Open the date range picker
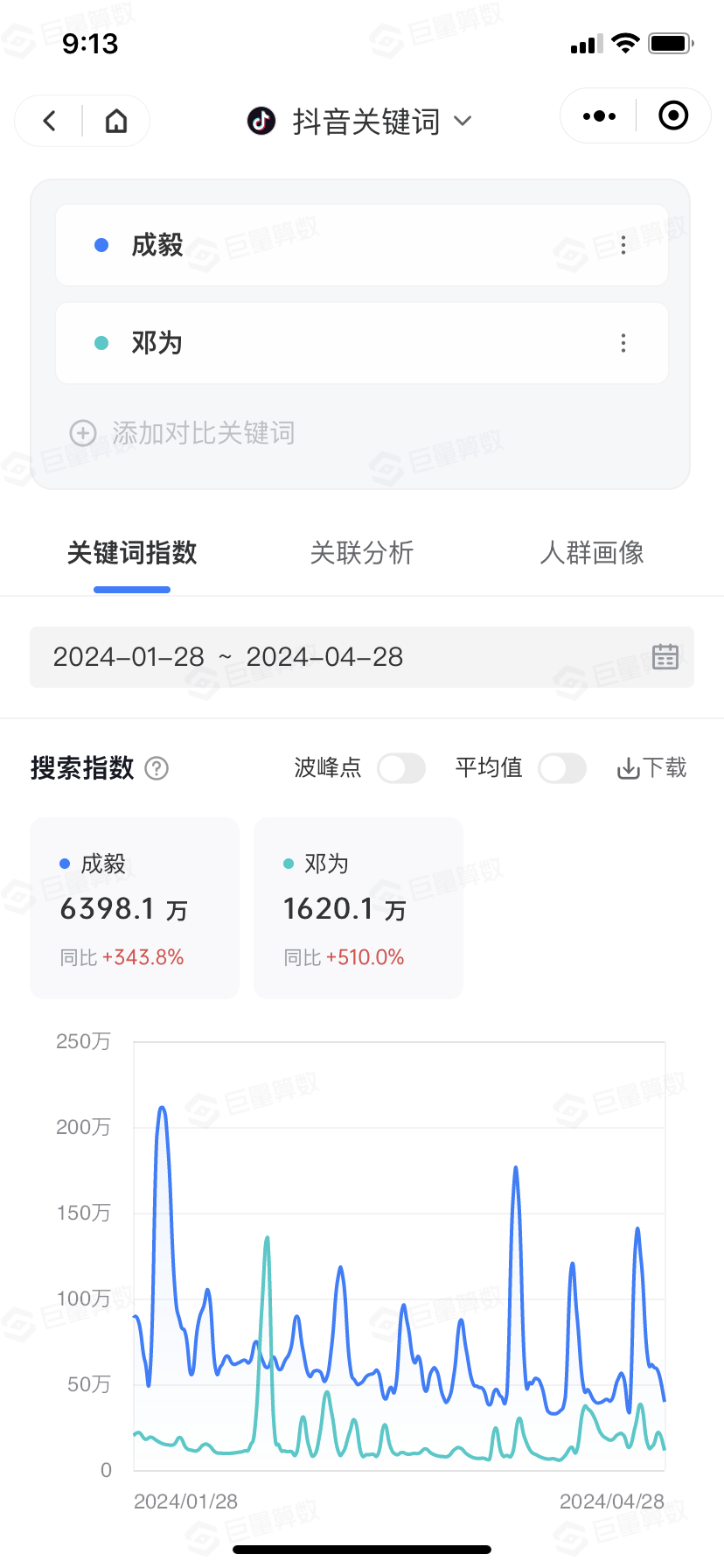 pyautogui.click(x=362, y=657)
